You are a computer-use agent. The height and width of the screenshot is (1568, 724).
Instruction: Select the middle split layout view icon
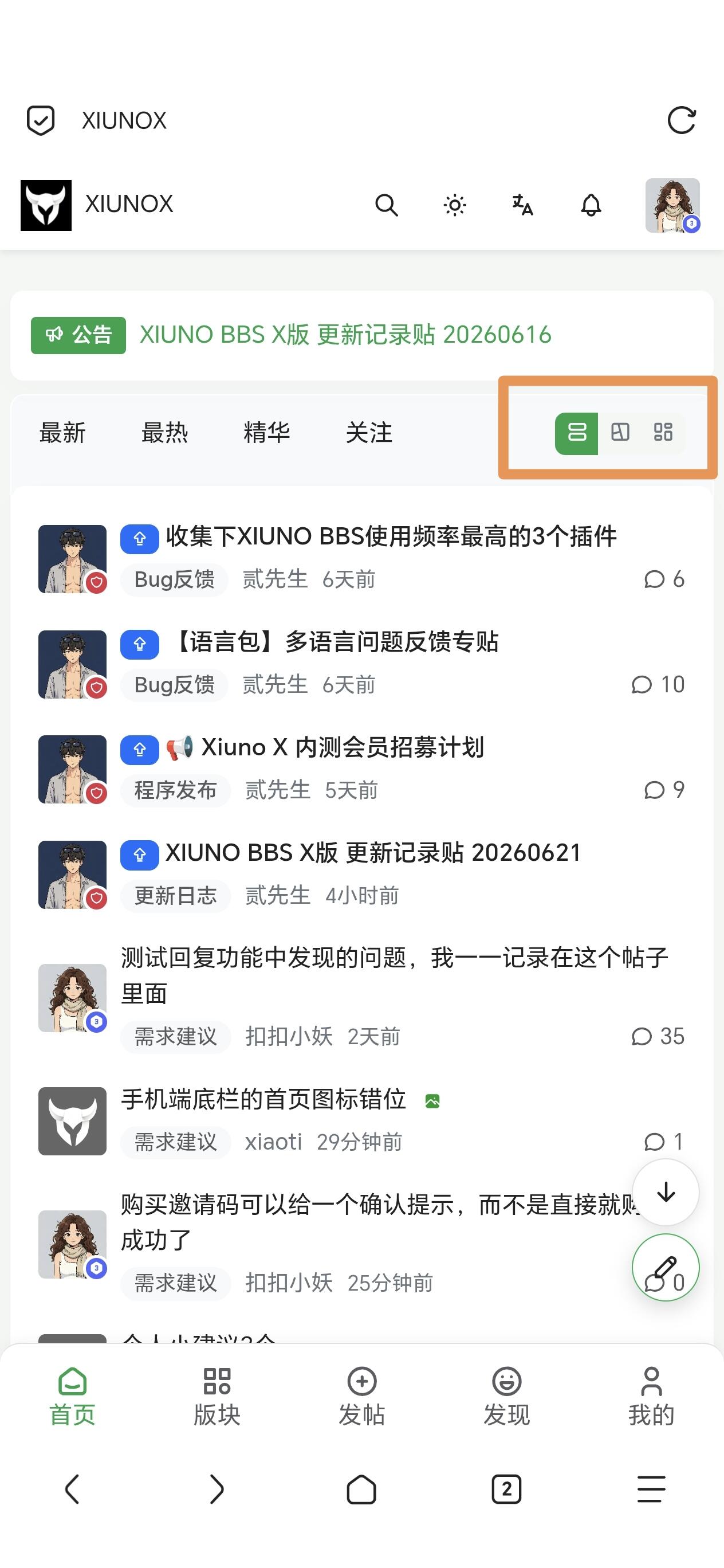(x=620, y=433)
